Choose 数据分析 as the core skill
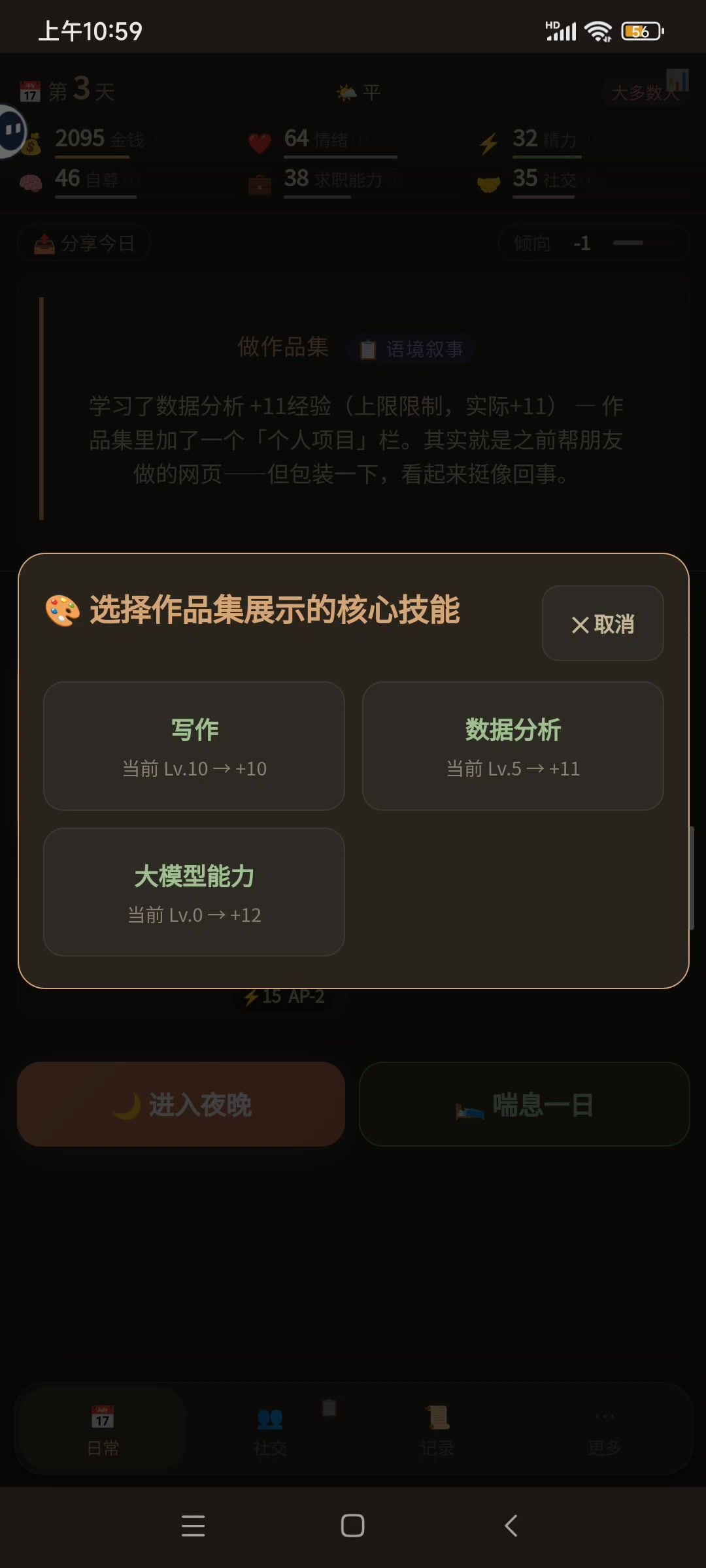Image resolution: width=706 pixels, height=1568 pixels. click(513, 746)
